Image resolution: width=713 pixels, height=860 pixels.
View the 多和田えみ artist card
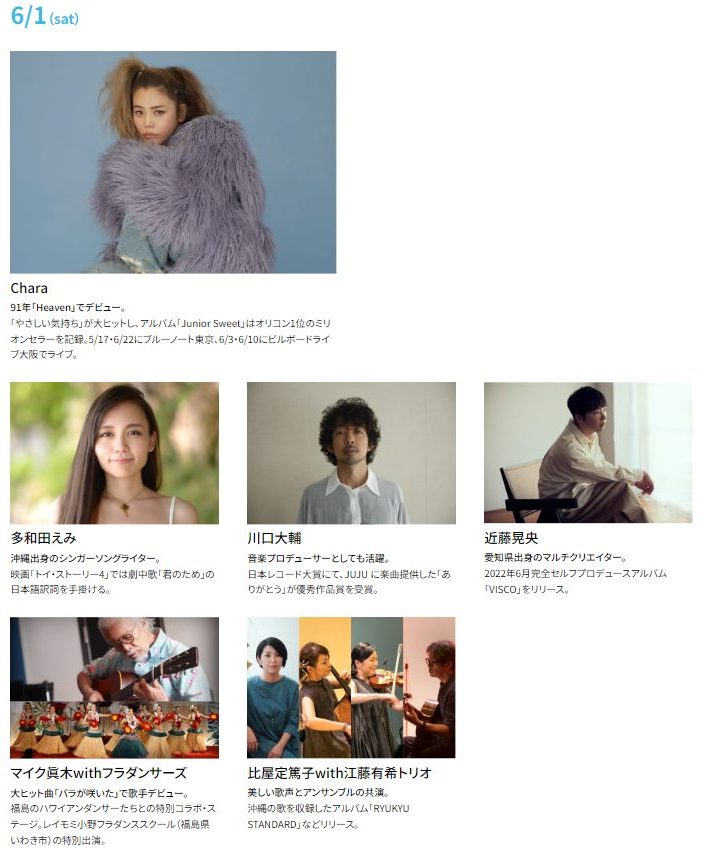(x=114, y=452)
